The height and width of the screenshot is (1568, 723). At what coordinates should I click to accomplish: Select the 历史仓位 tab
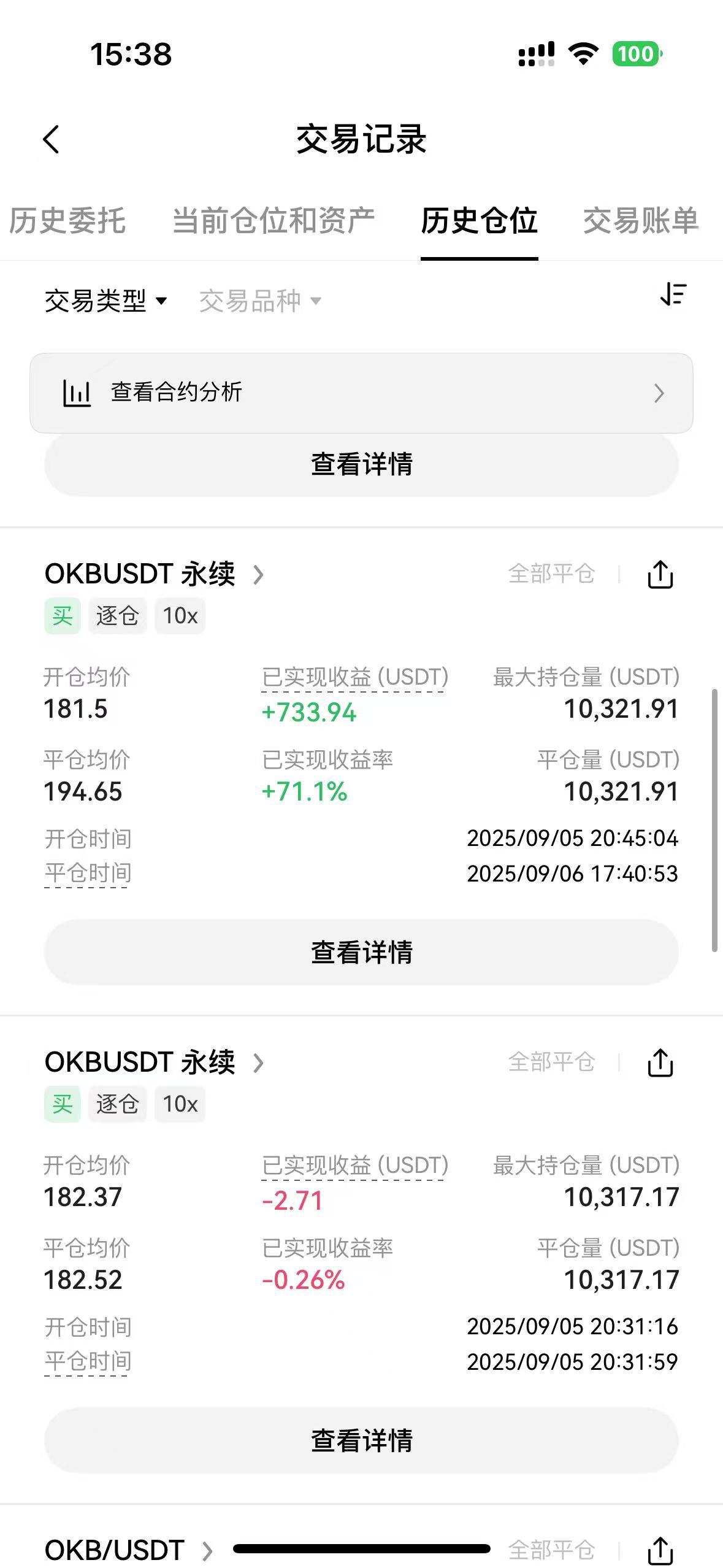[479, 221]
